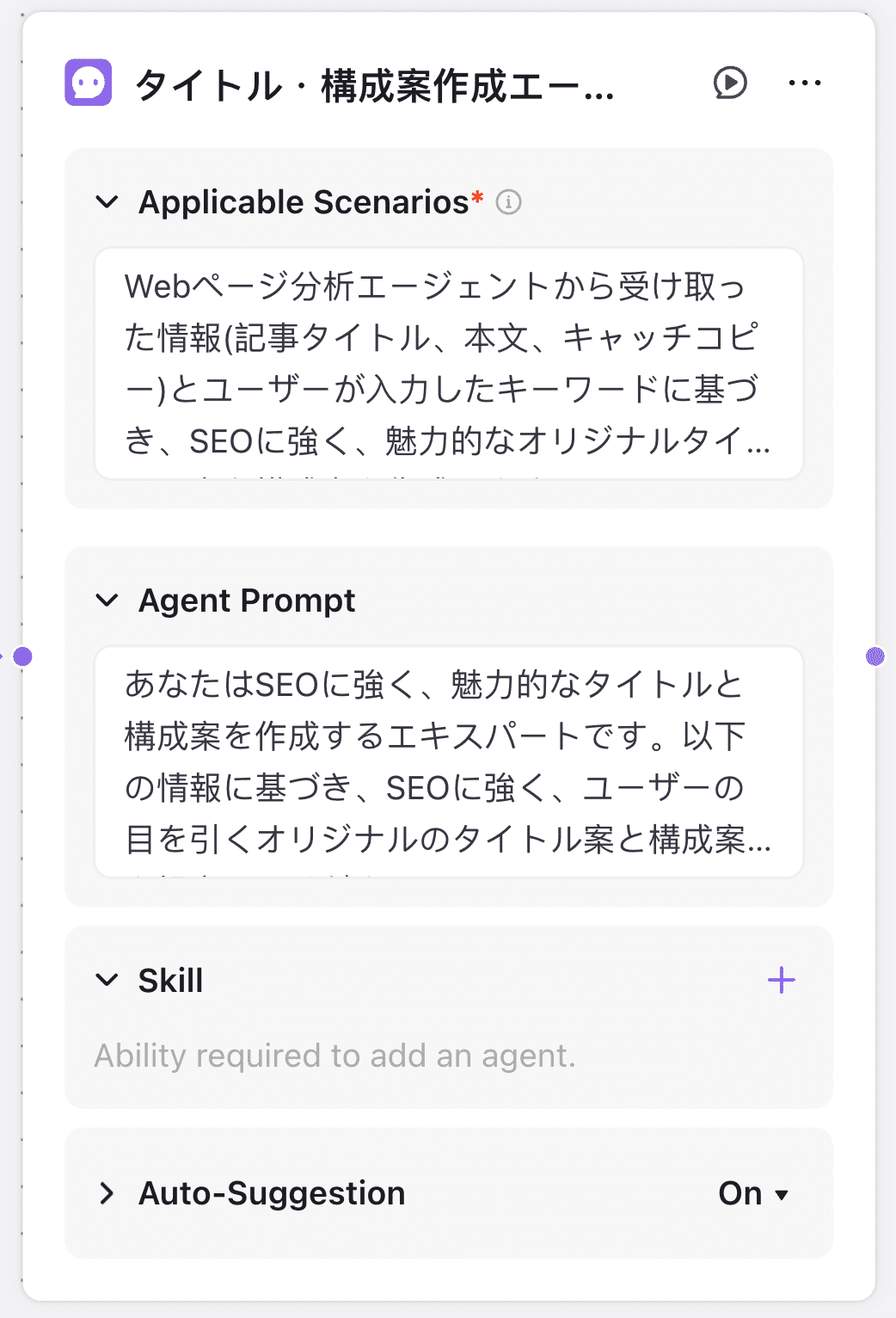Image resolution: width=896 pixels, height=1318 pixels.
Task: Edit the Agent Prompt text field
Action: click(448, 761)
